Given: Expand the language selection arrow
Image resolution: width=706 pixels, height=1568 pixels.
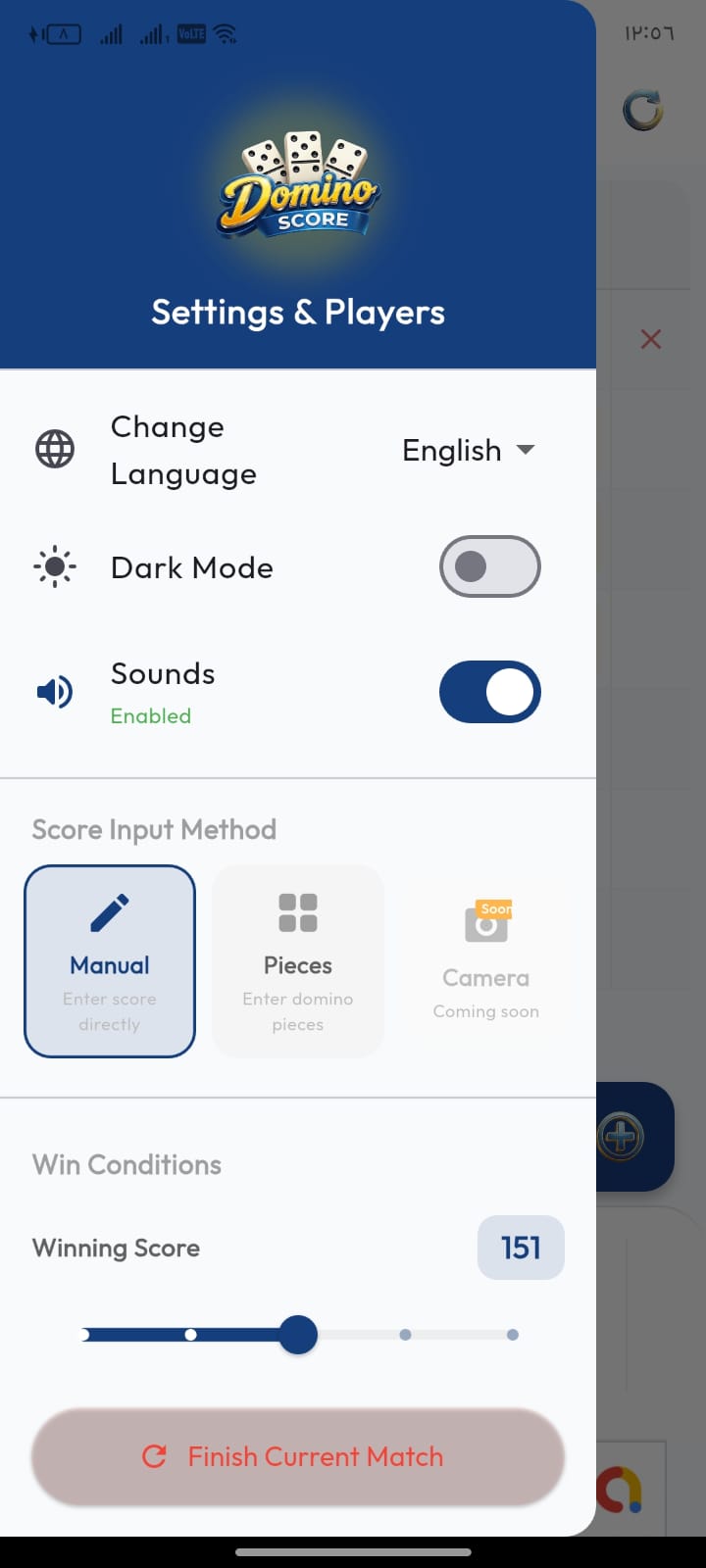Looking at the screenshot, I should [x=527, y=450].
